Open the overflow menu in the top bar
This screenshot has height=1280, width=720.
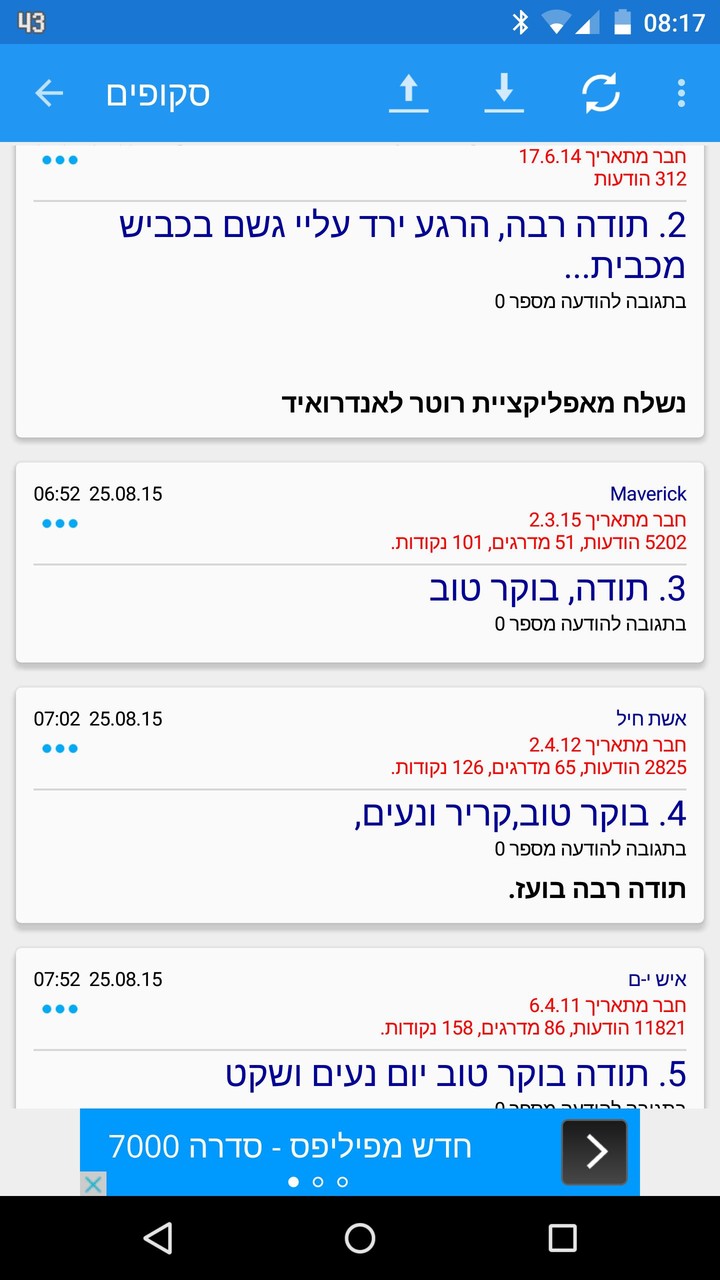click(x=681, y=92)
